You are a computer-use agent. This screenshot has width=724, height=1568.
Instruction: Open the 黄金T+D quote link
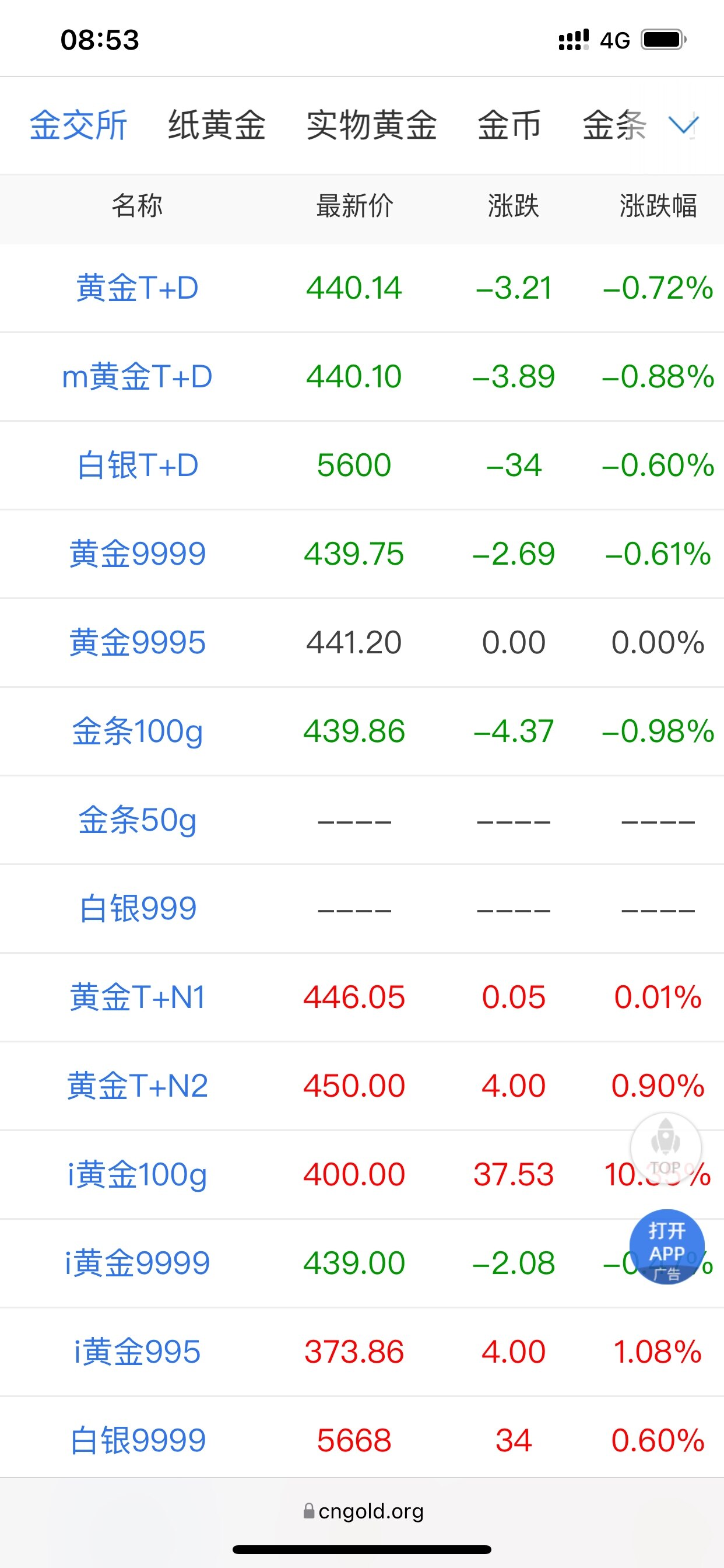(x=137, y=288)
